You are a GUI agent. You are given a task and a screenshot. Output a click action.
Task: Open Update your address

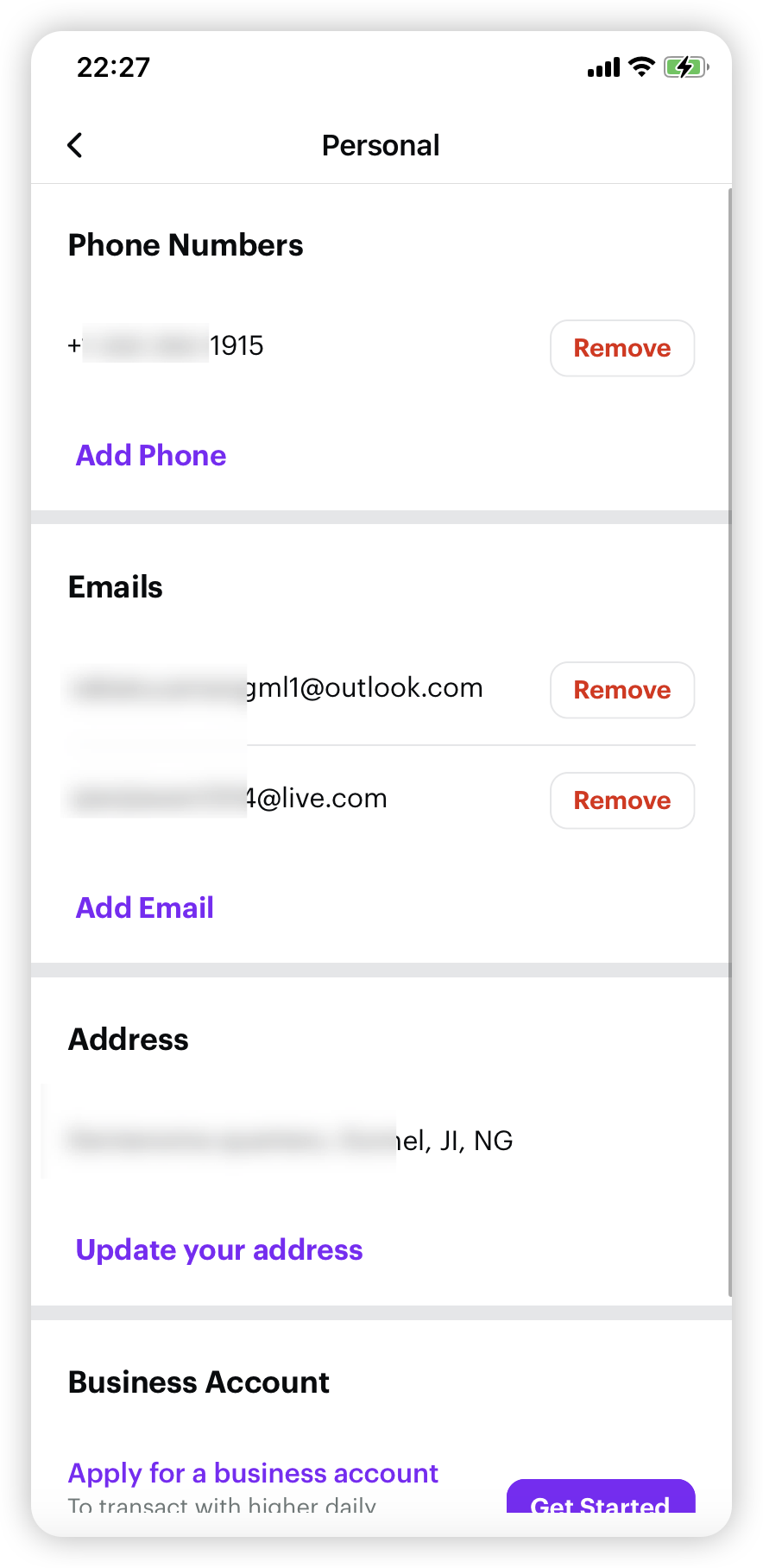pyautogui.click(x=219, y=1249)
